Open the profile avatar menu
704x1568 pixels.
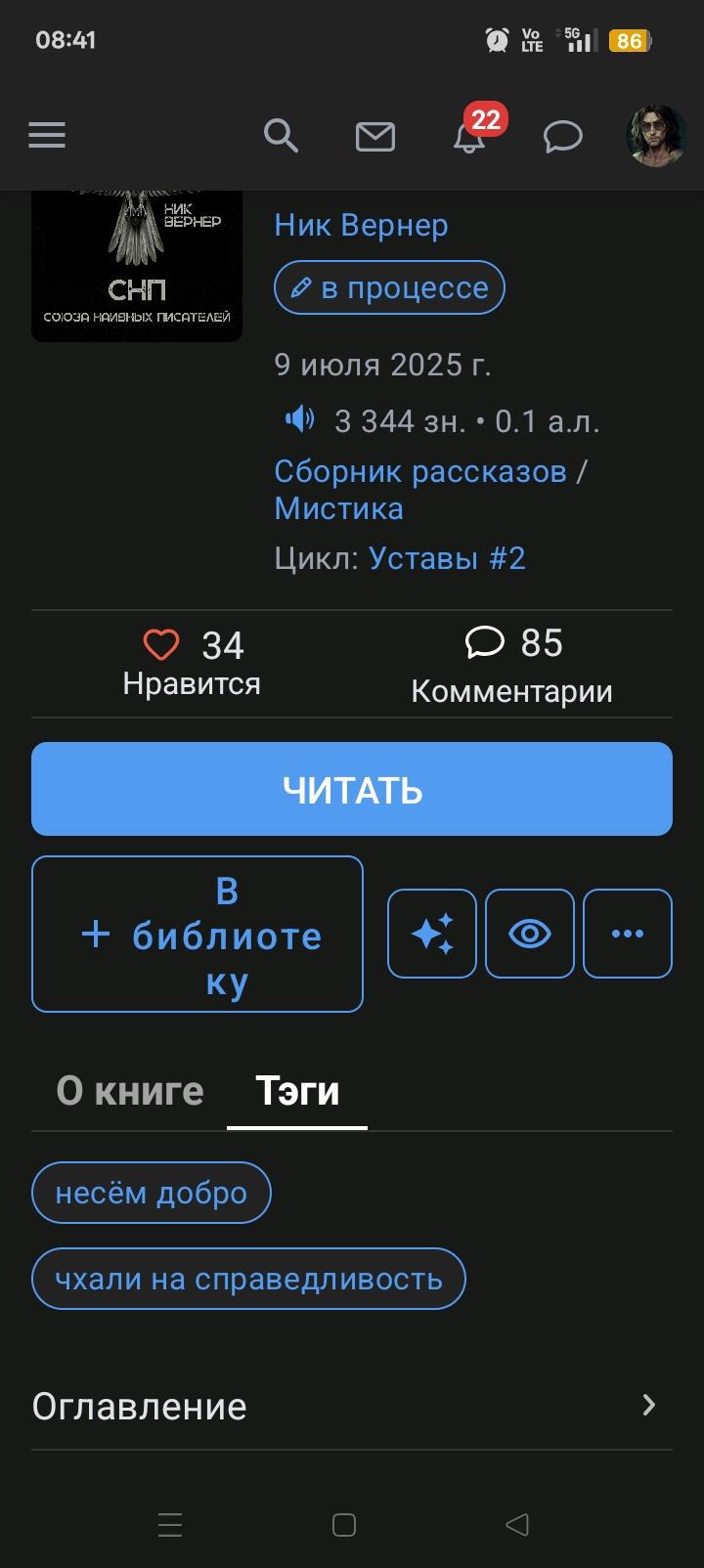tap(655, 136)
